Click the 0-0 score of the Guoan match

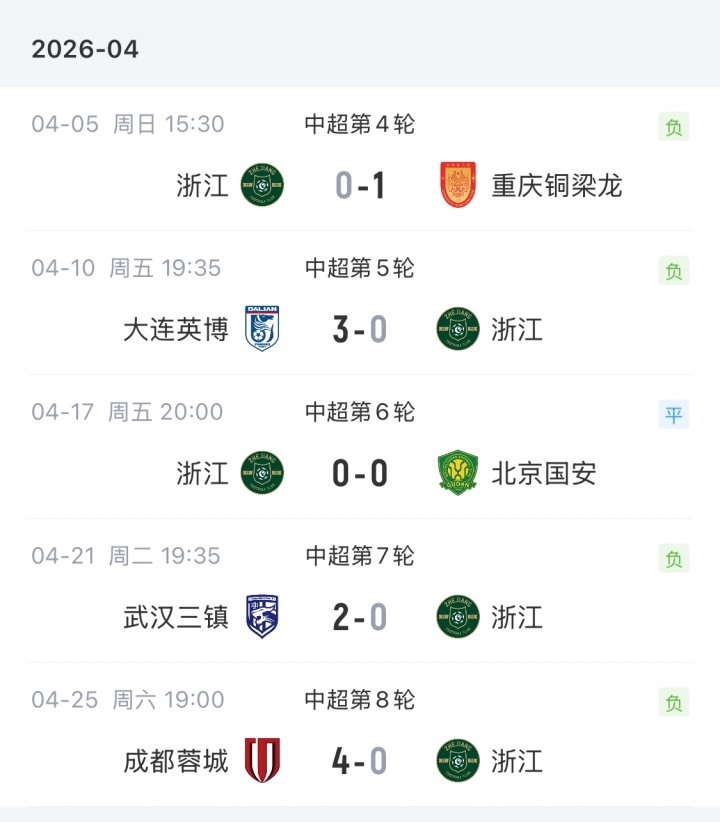click(360, 472)
